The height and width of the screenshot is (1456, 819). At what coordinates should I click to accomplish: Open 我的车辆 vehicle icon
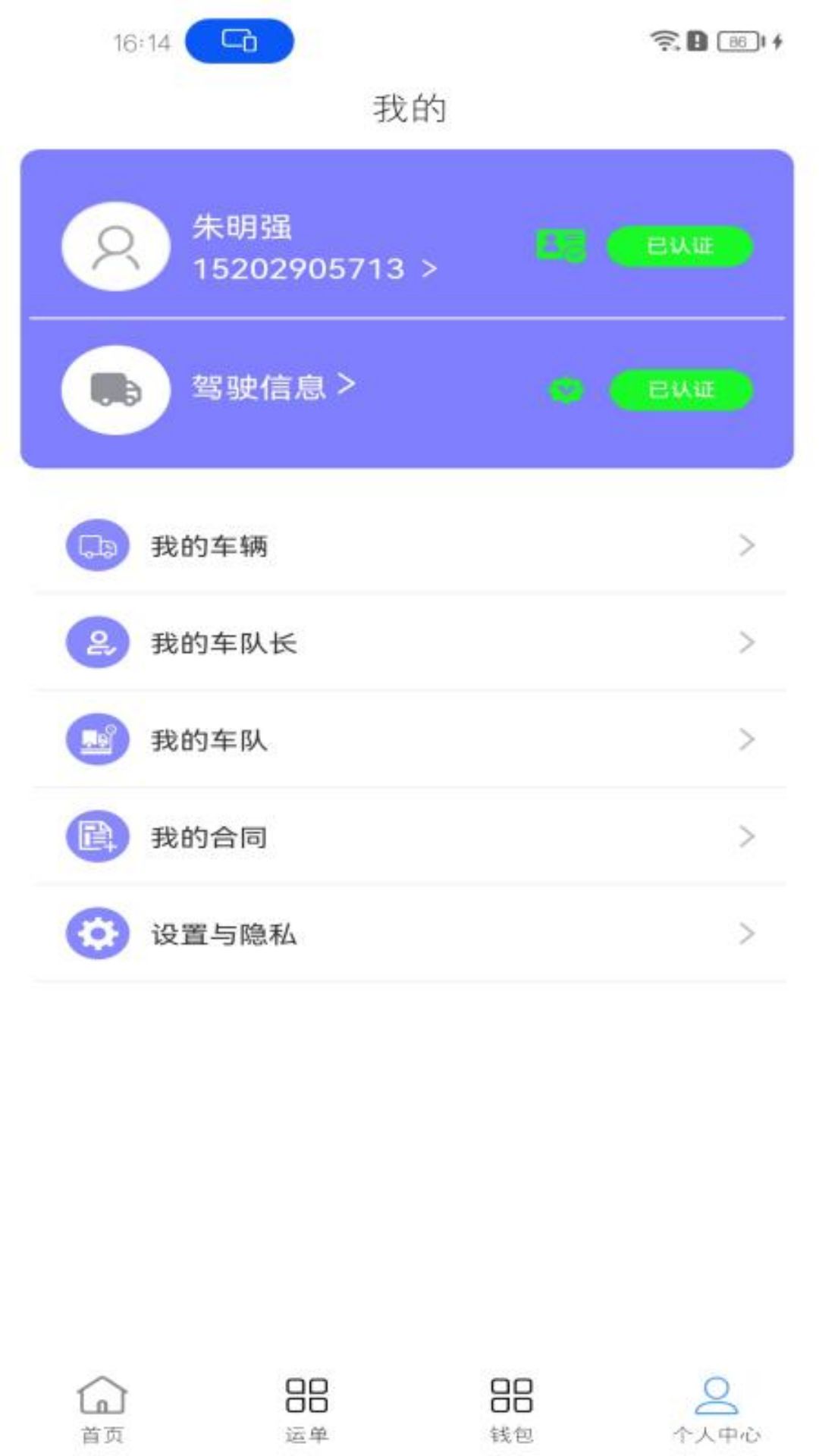(x=97, y=544)
